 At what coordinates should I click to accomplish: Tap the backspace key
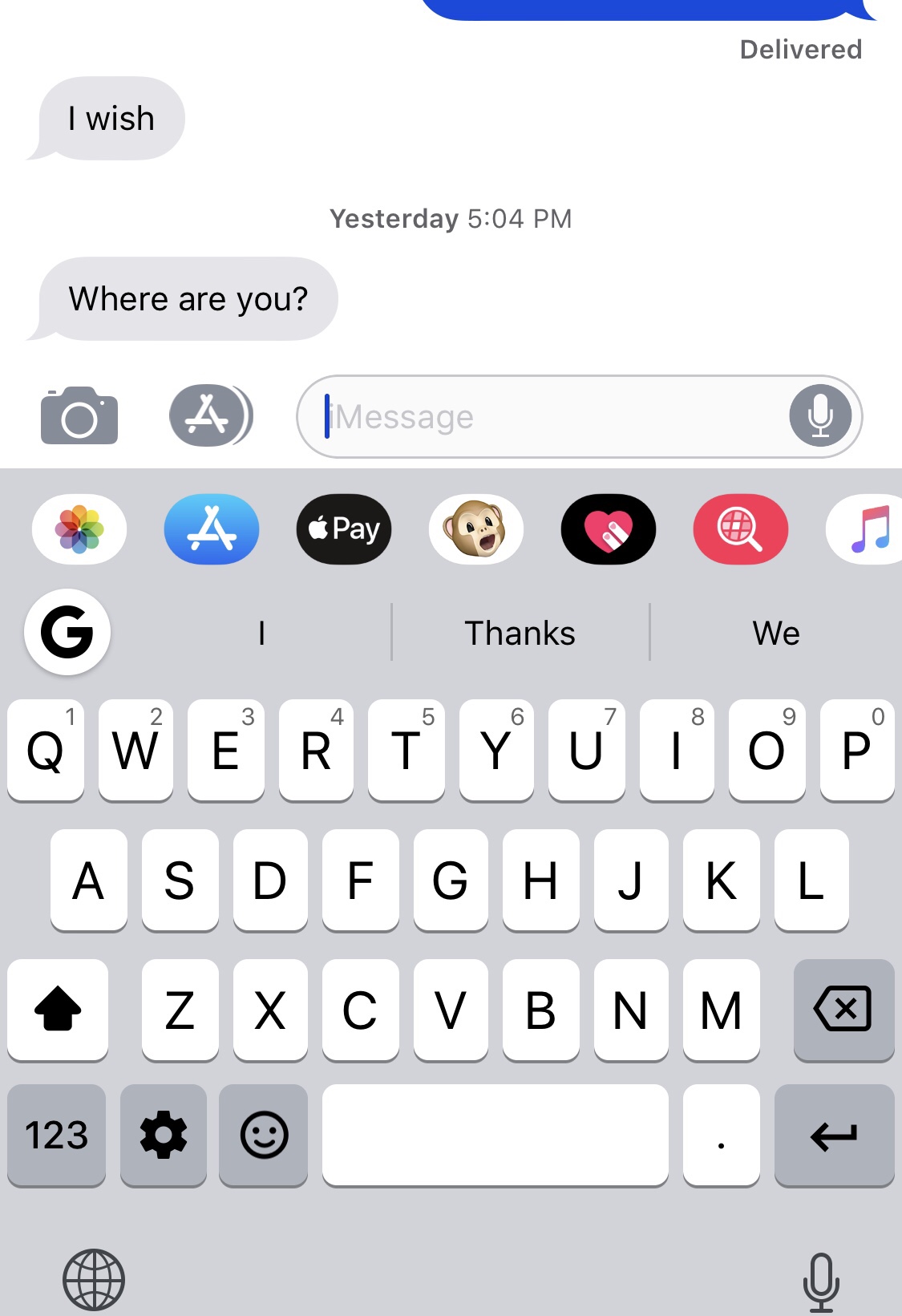[843, 1009]
